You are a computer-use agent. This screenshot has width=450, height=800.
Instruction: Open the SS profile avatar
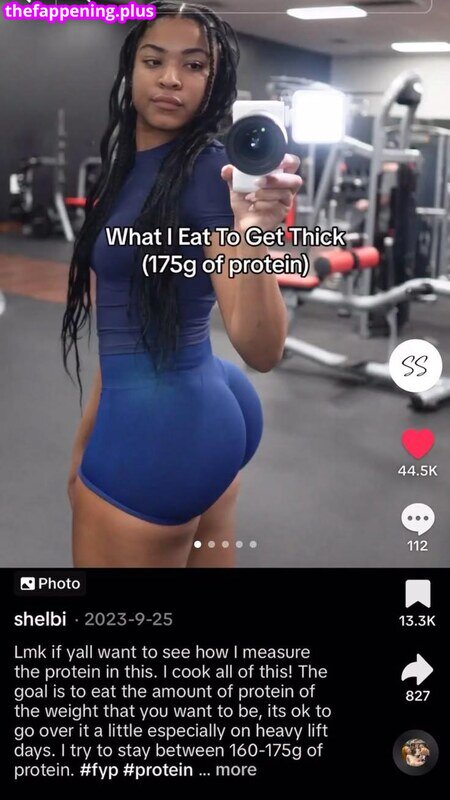click(416, 365)
